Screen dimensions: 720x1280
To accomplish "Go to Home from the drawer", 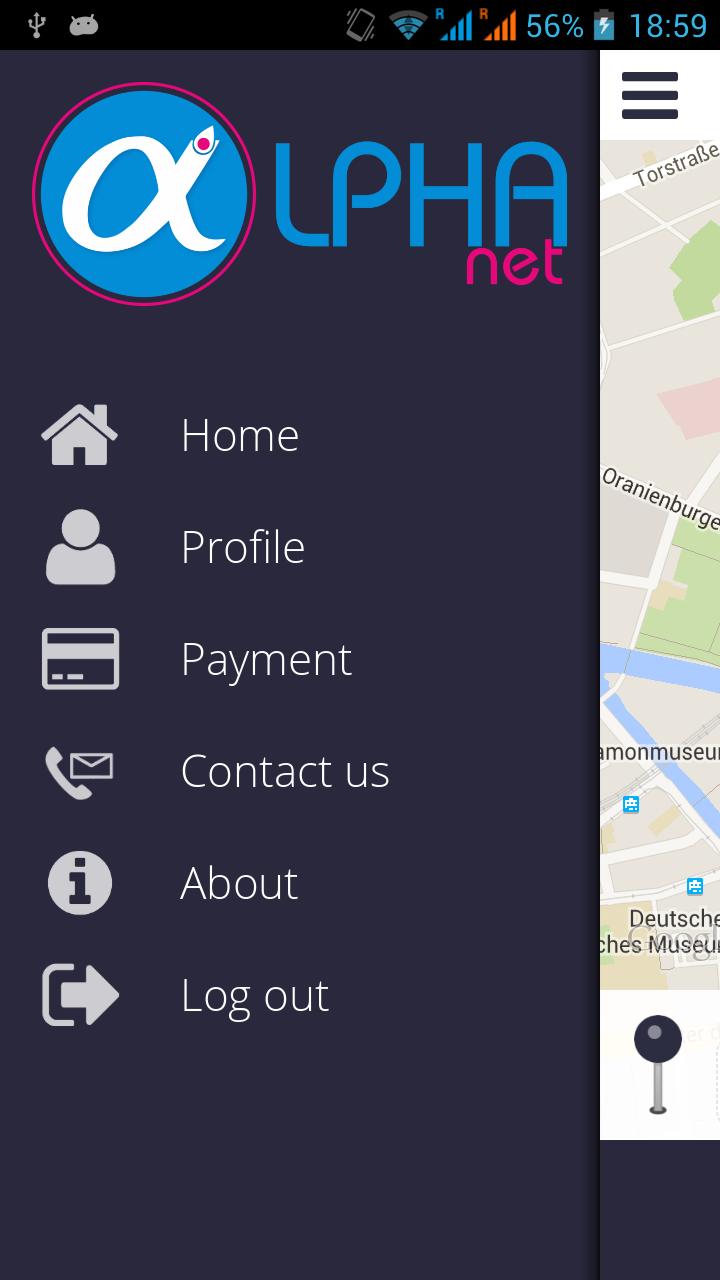I will 240,435.
